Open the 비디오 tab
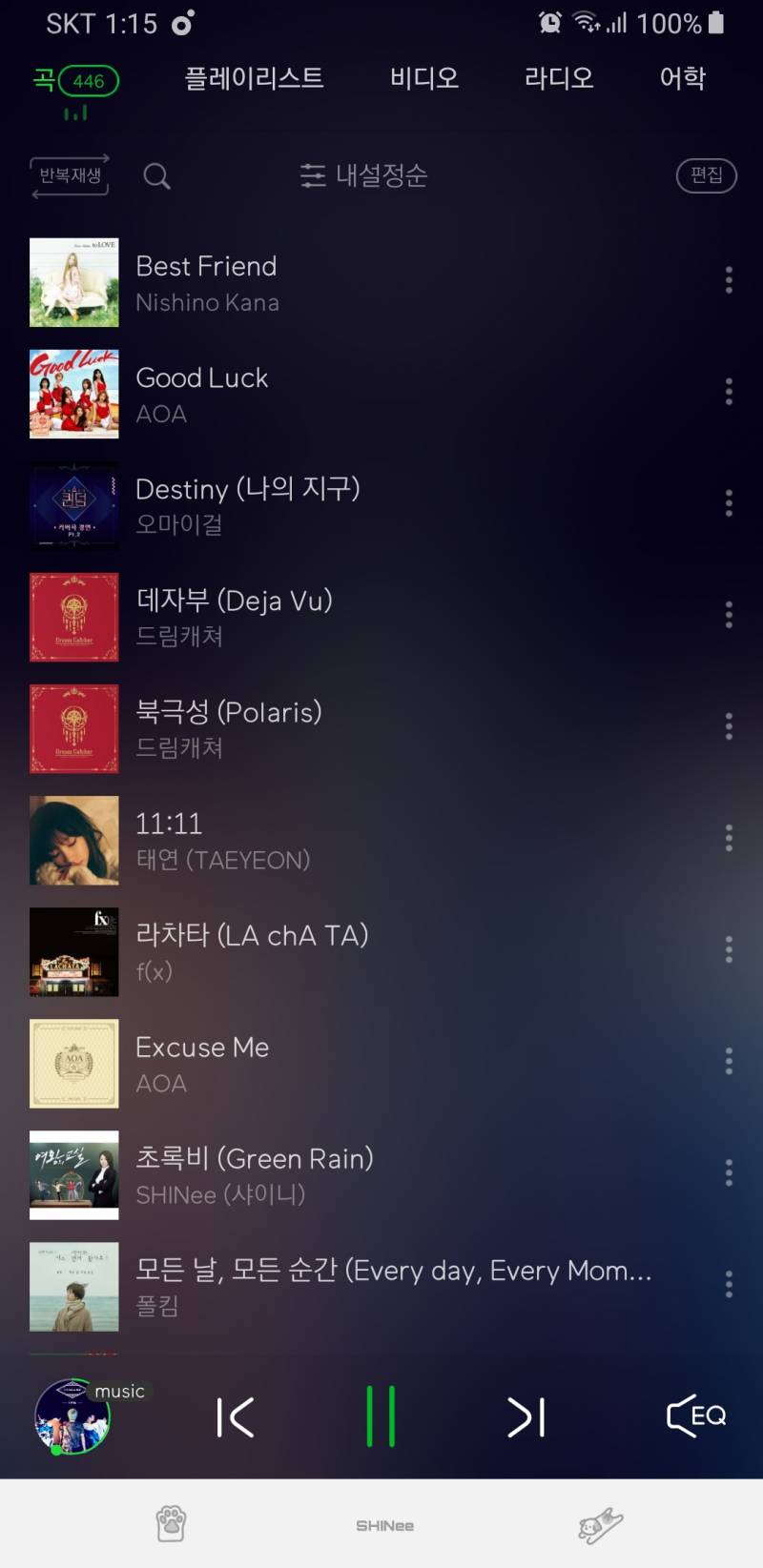The width and height of the screenshot is (763, 1568). pyautogui.click(x=424, y=78)
